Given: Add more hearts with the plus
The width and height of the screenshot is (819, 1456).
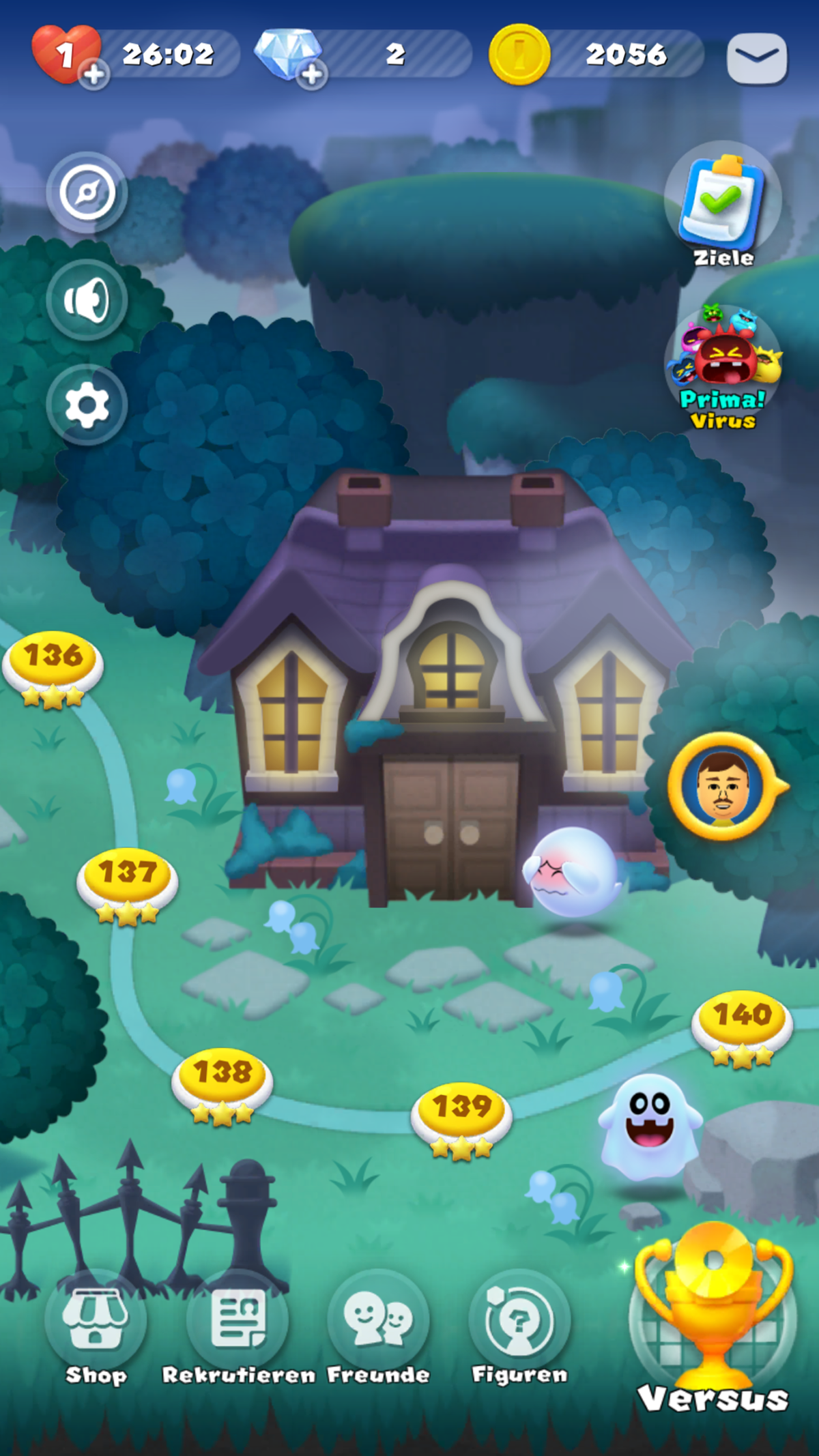Looking at the screenshot, I should (x=94, y=74).
